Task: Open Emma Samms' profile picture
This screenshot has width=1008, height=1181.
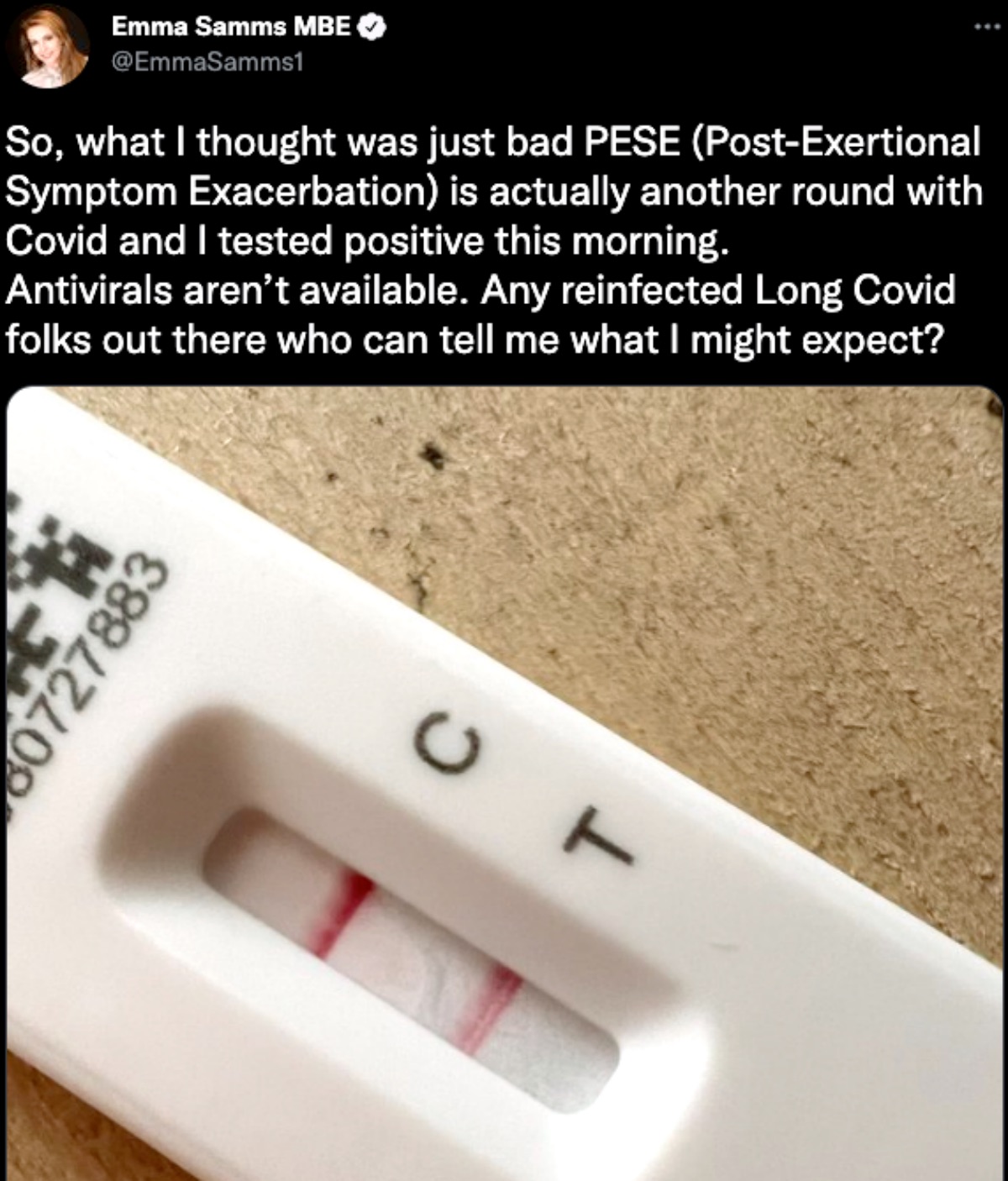Action: click(x=47, y=46)
